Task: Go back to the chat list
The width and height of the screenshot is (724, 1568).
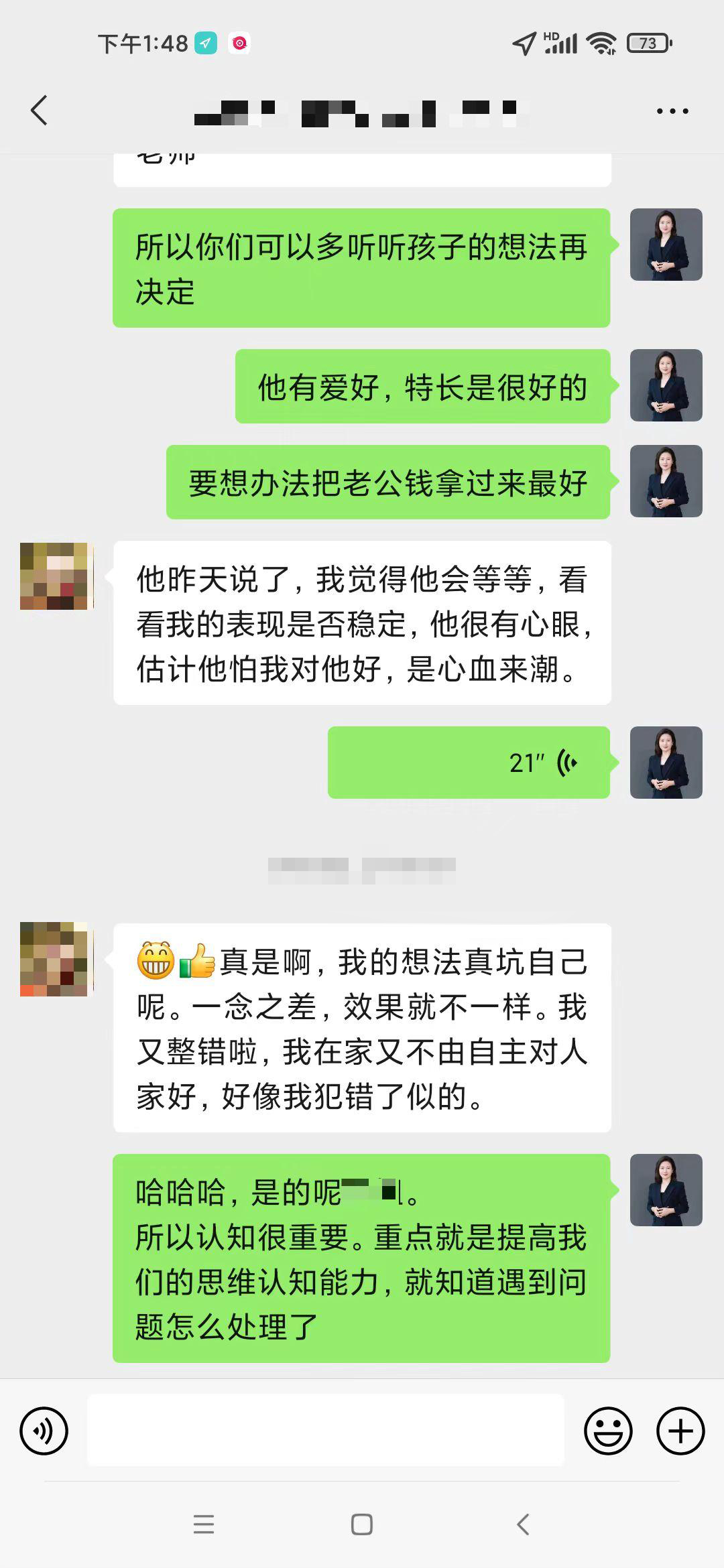Action: click(40, 111)
